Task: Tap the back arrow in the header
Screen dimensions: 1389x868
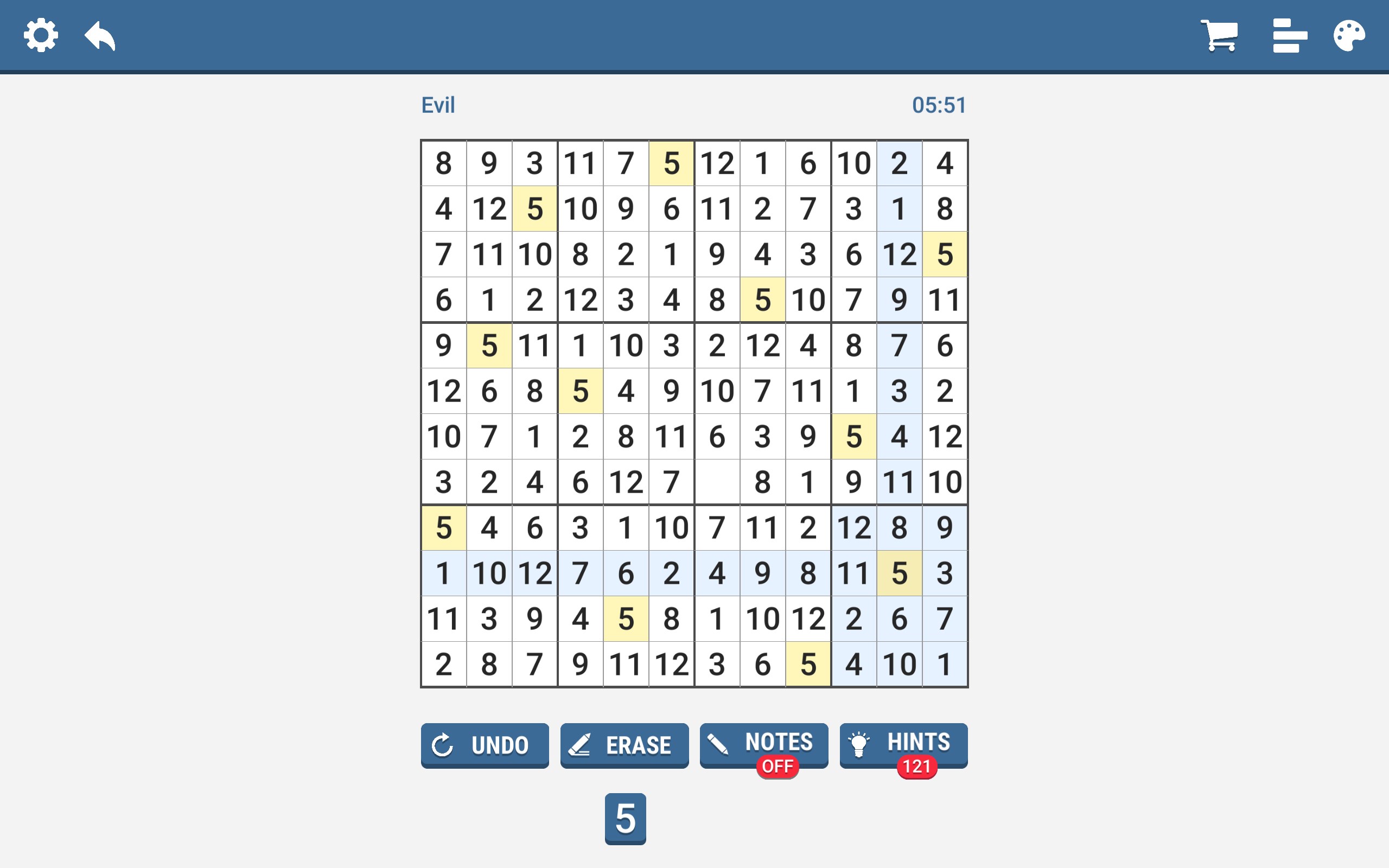Action: click(100, 36)
